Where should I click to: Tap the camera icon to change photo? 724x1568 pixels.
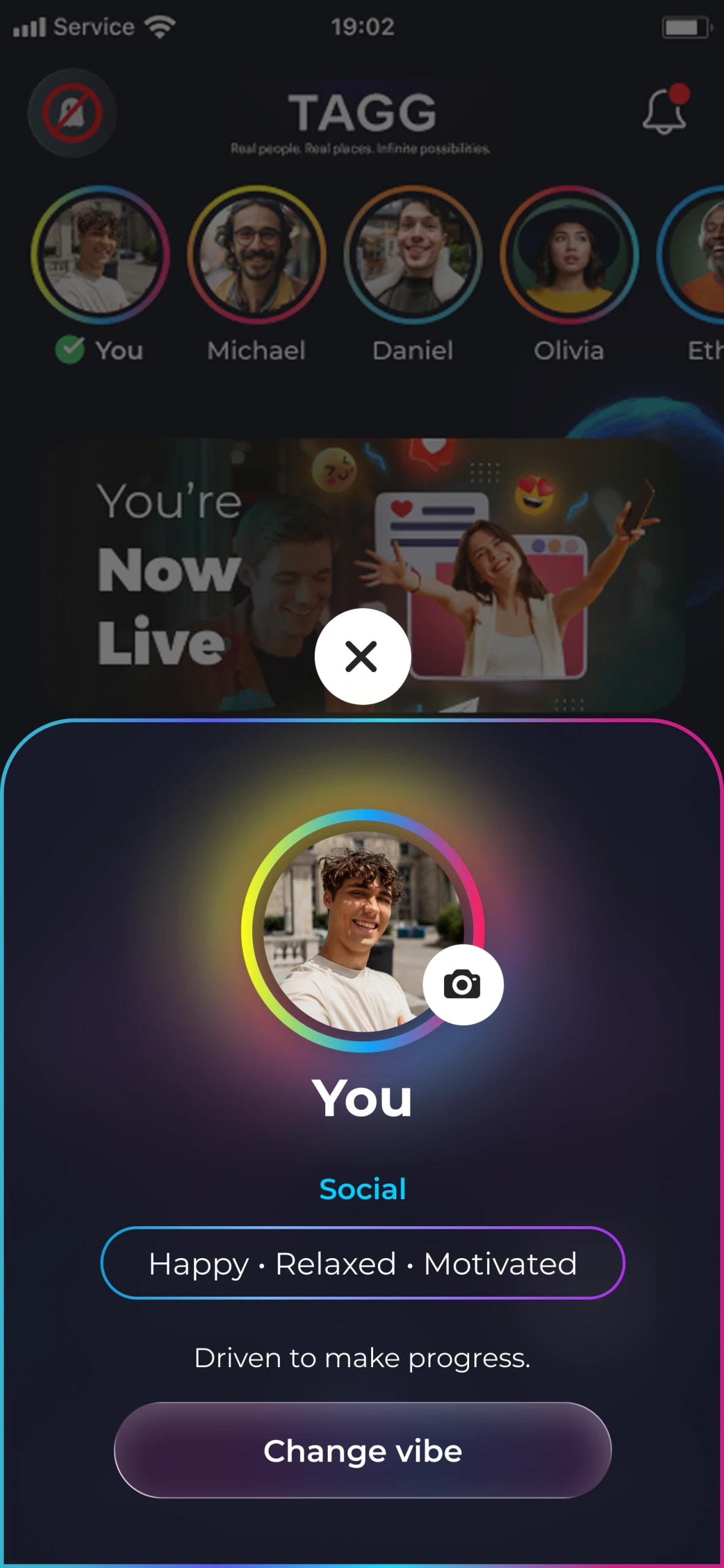pos(463,984)
